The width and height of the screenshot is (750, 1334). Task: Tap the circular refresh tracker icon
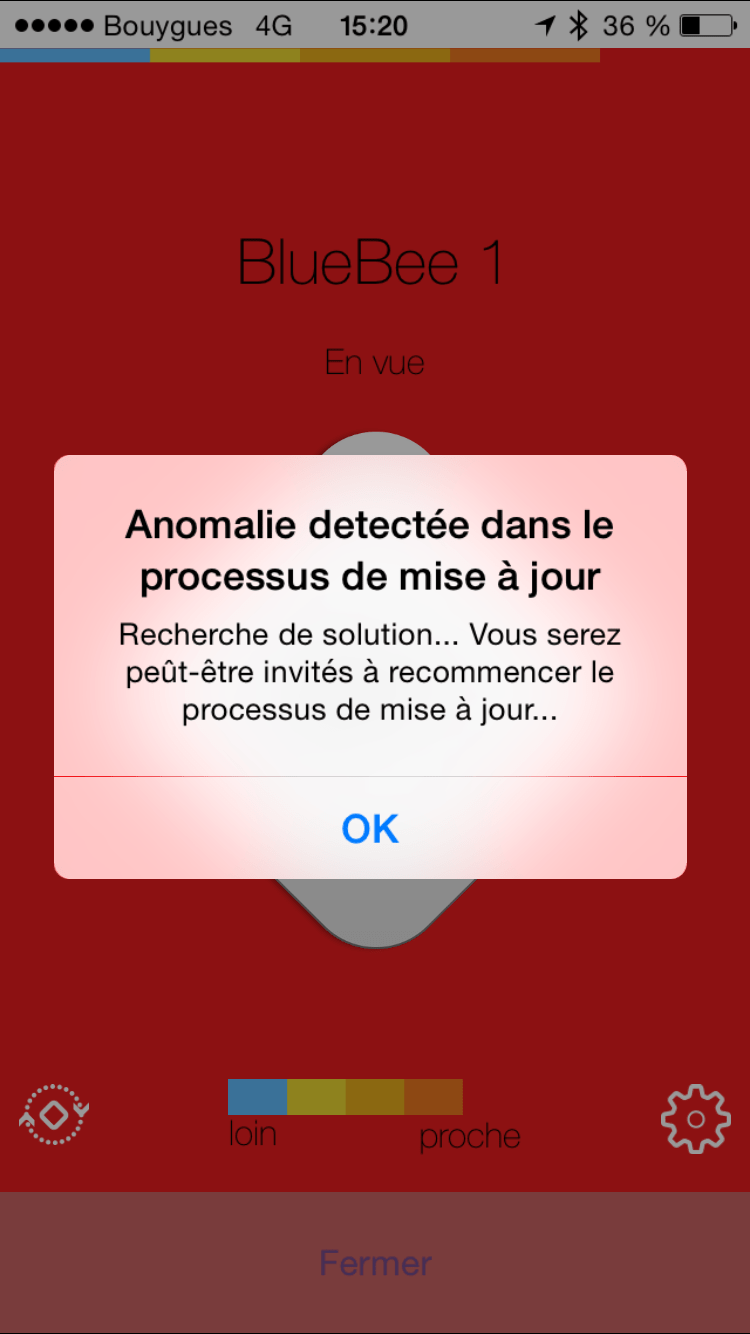point(55,1114)
